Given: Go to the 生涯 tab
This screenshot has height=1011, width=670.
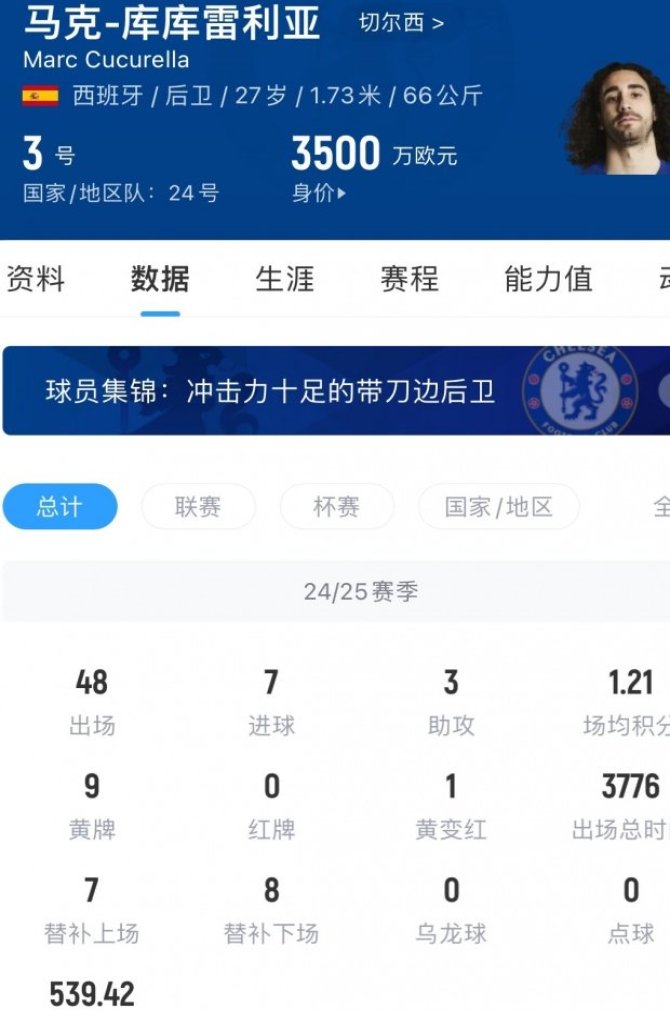Looking at the screenshot, I should point(285,279).
